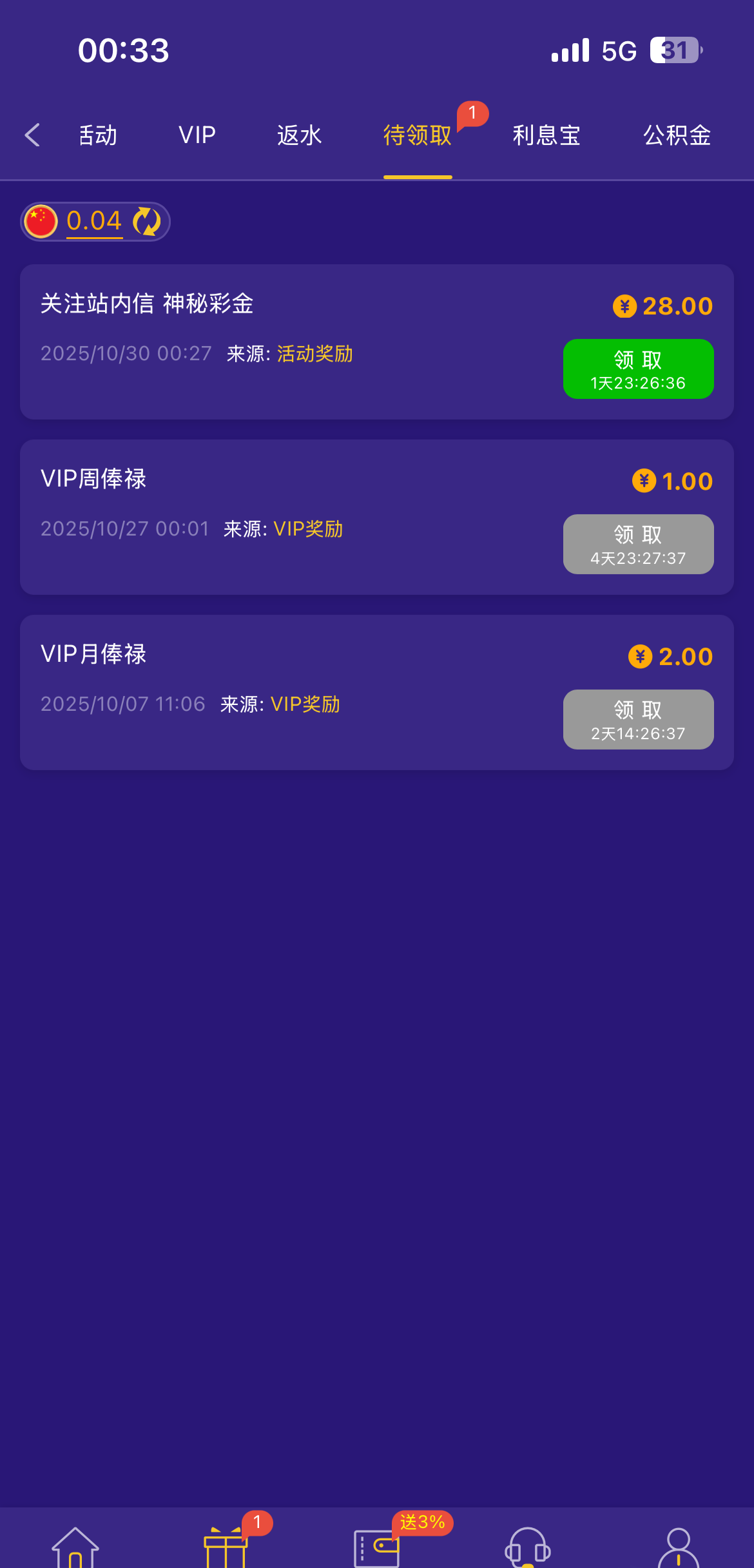Go back using the top-left arrow
The width and height of the screenshot is (754, 1568).
click(32, 135)
